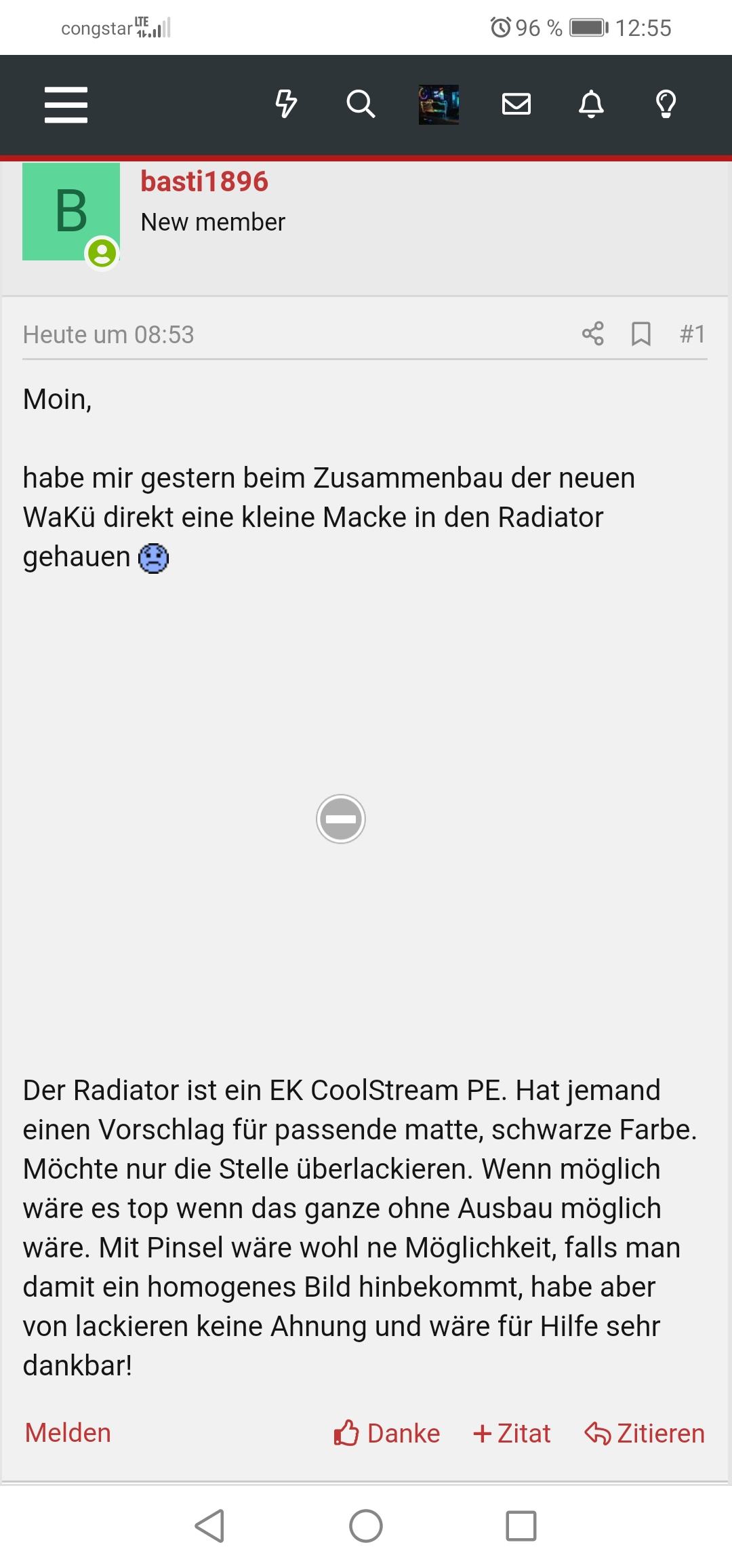Tap the unloaded image placeholder
Screen dimensions: 732x1568
pos(341,819)
